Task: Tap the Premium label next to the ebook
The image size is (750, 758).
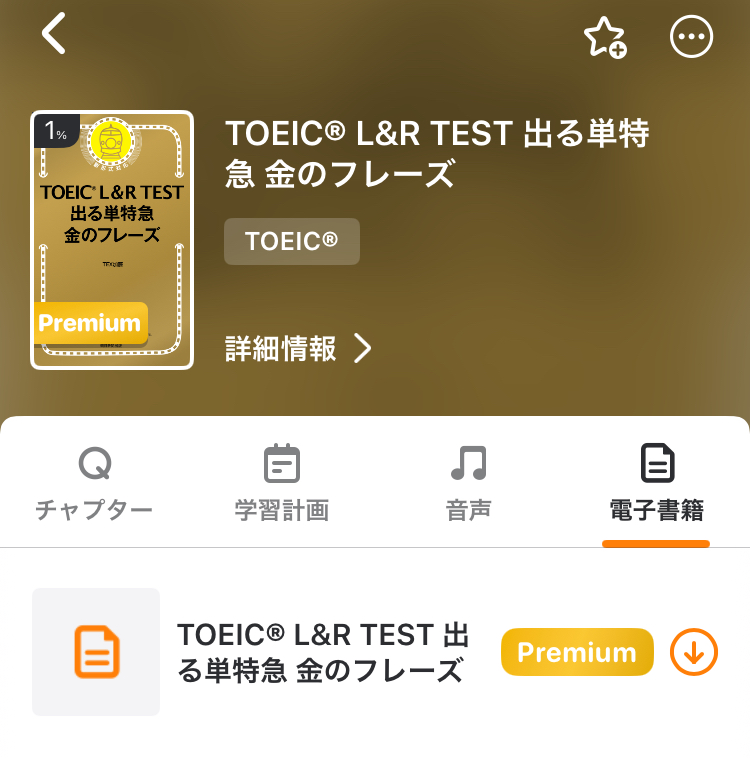Action: pyautogui.click(x=577, y=651)
